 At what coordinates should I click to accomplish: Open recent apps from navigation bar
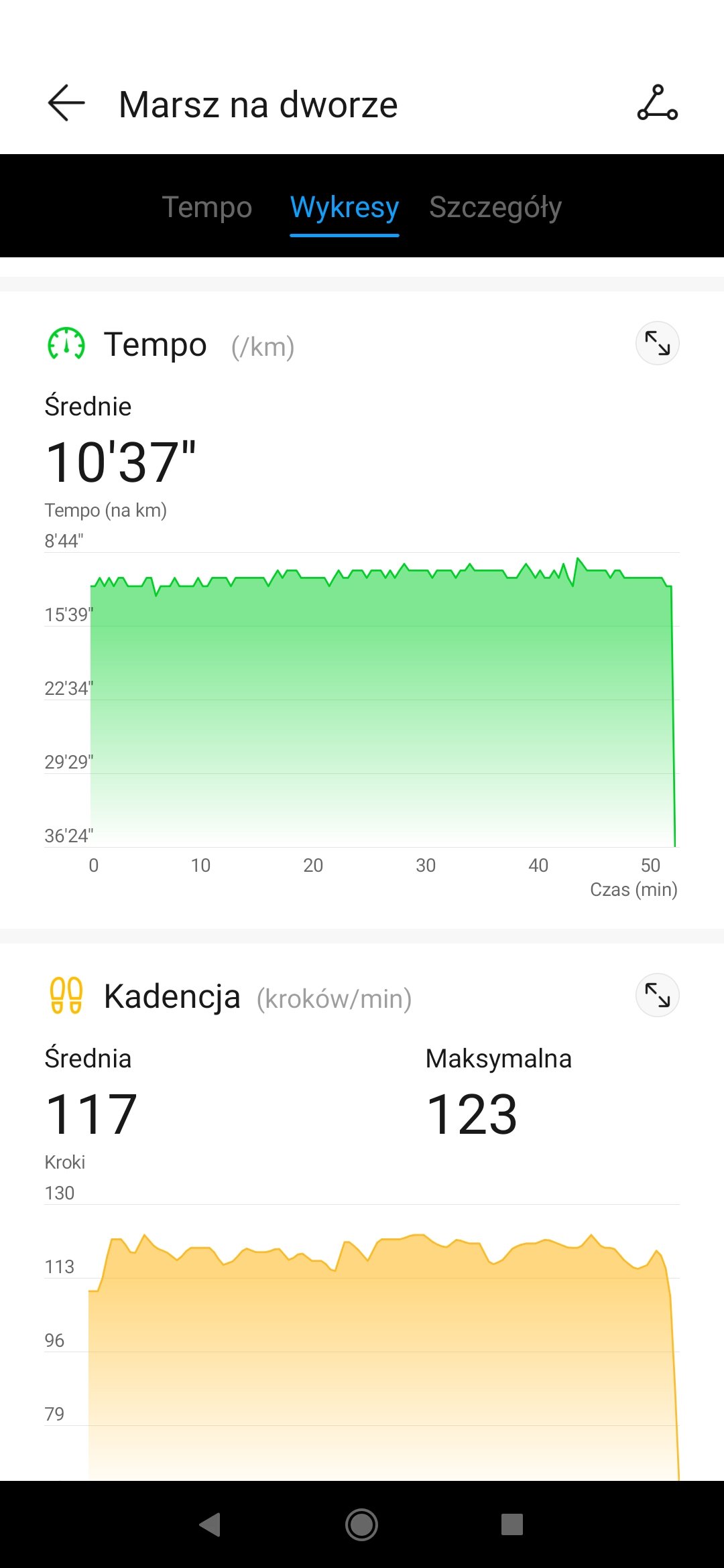512,1524
